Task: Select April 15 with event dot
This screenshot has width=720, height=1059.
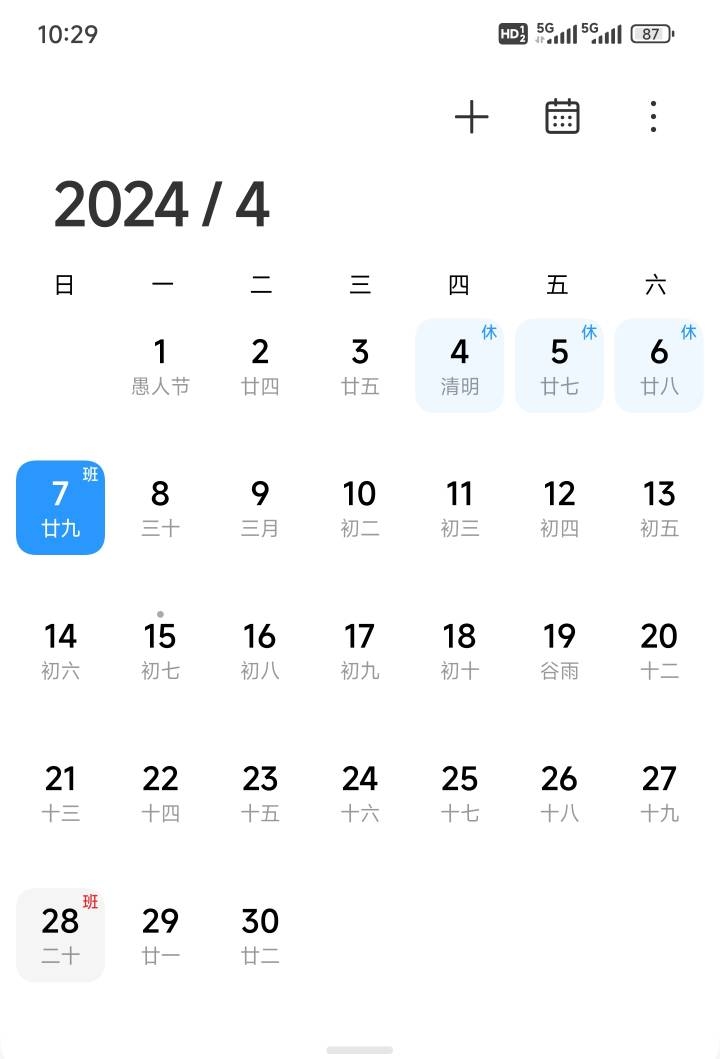Action: [x=160, y=650]
